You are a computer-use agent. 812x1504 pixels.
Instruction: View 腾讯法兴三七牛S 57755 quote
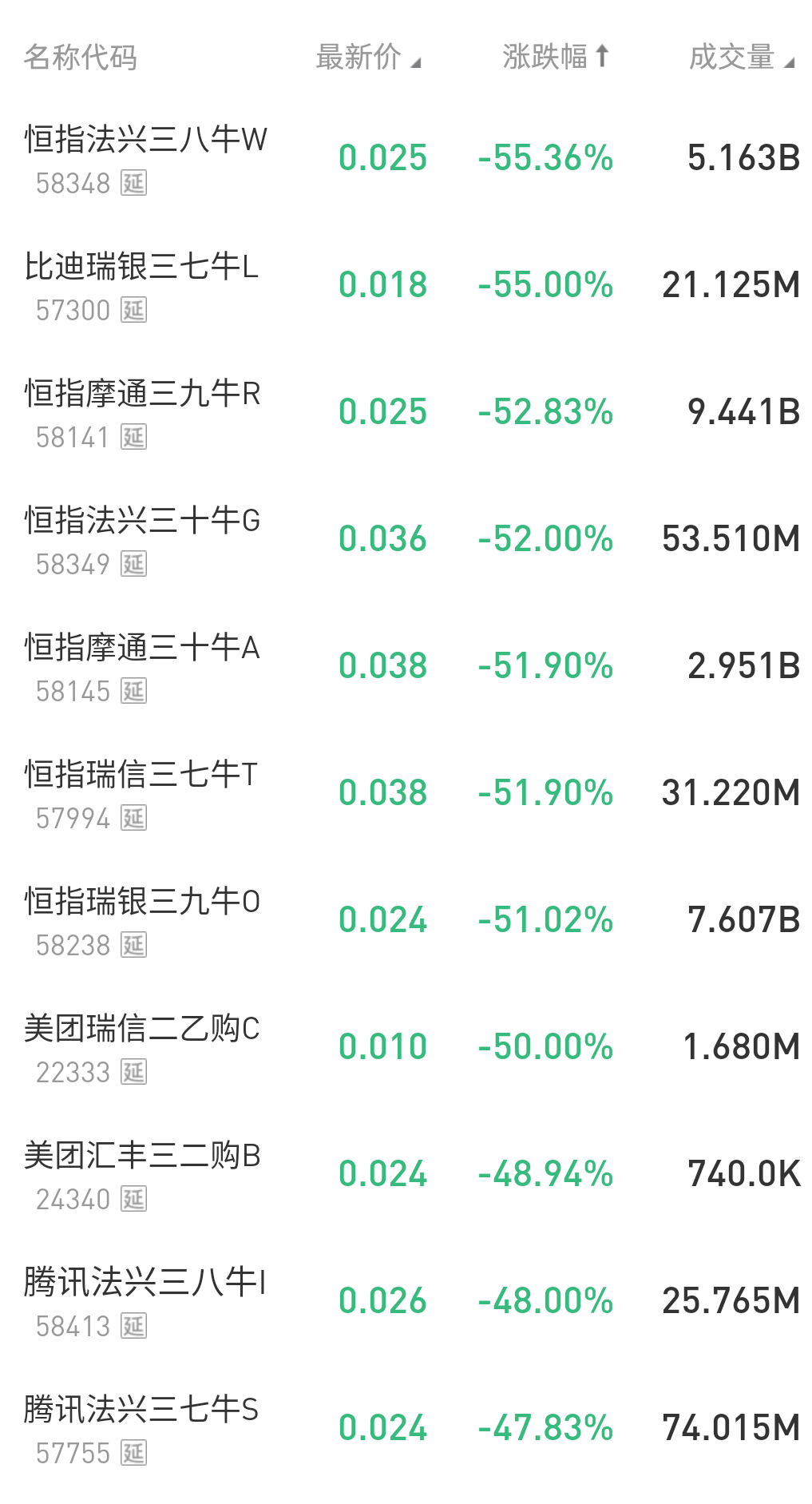click(142, 1428)
